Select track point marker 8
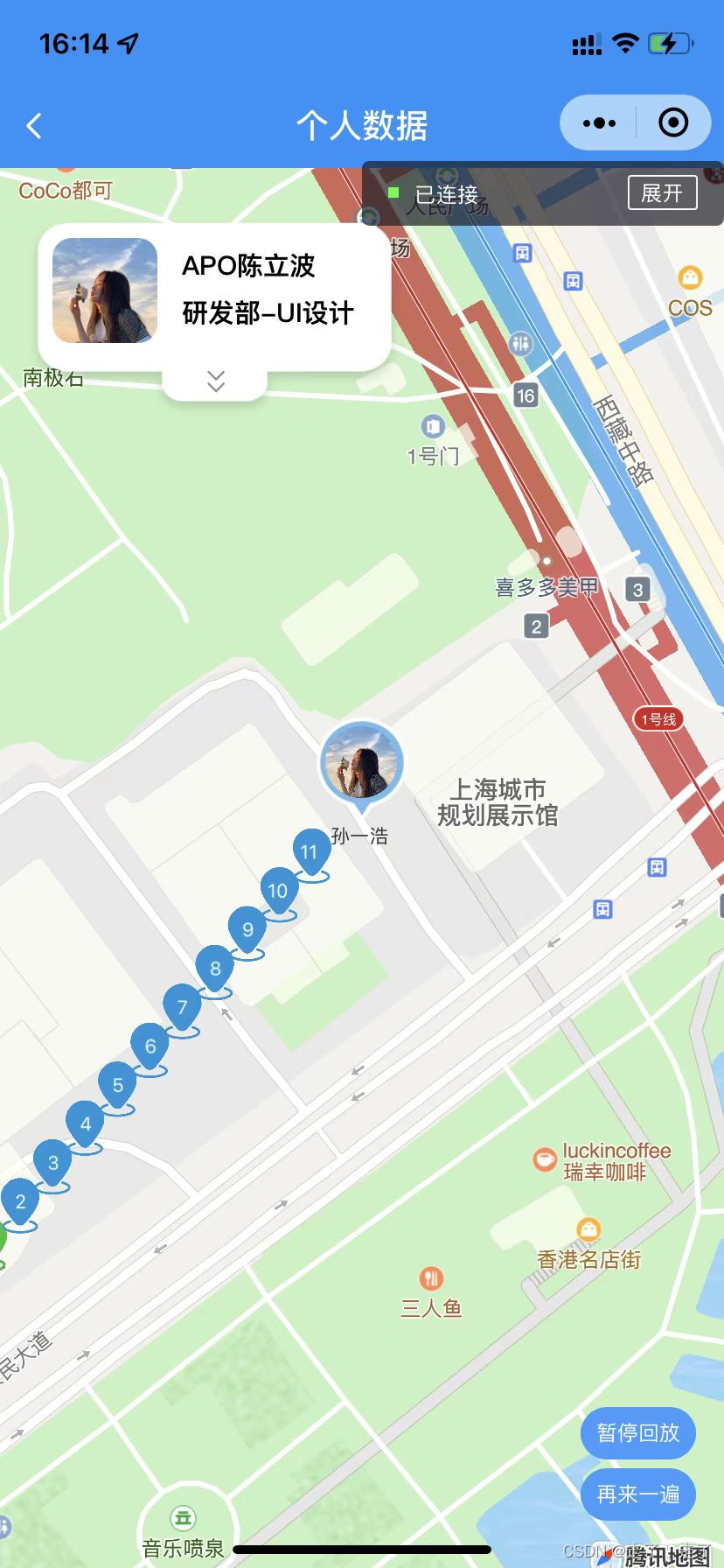Screen dimensions: 724x1568 click(x=215, y=969)
